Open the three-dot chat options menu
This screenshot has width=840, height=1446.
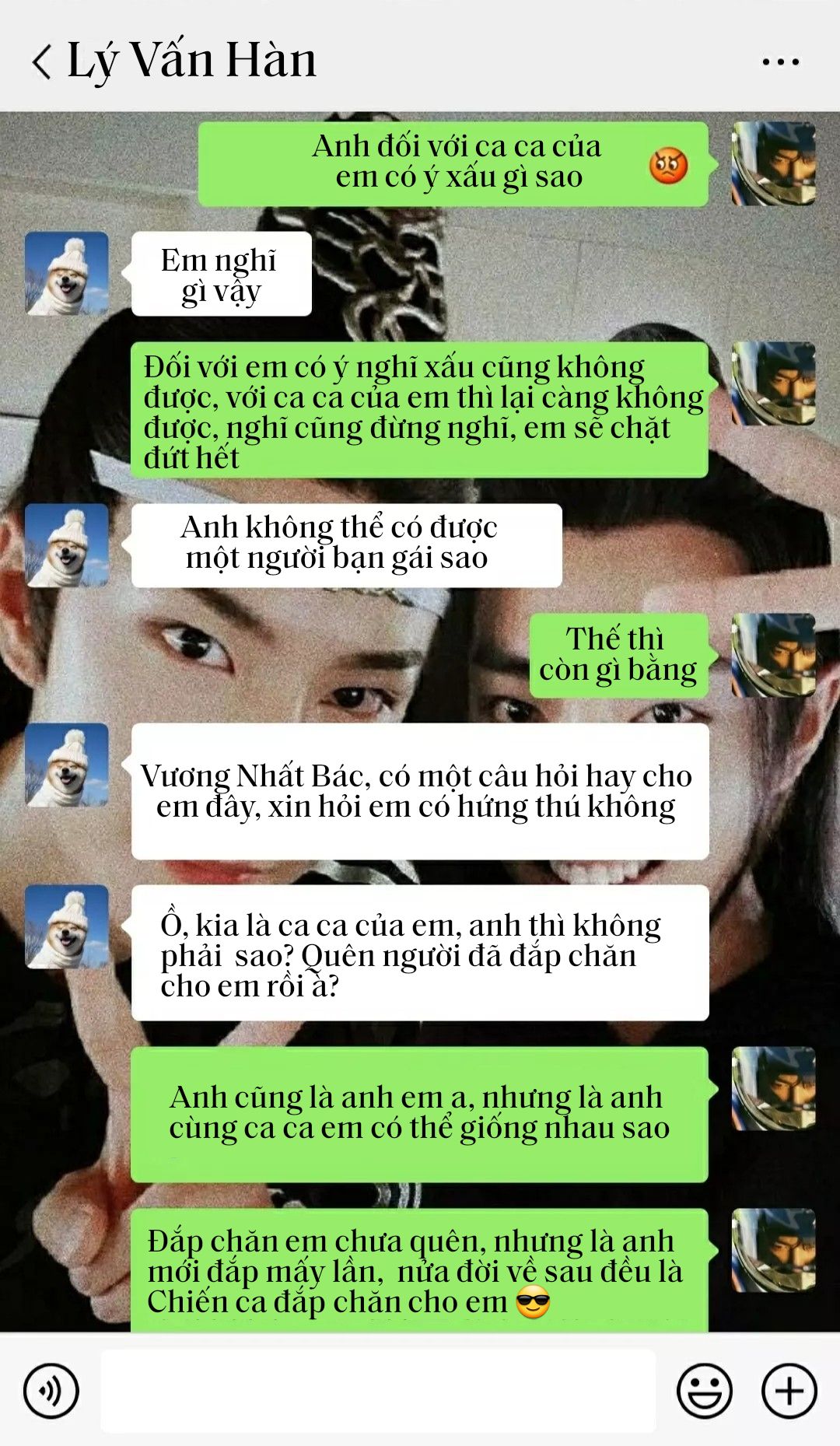[780, 61]
